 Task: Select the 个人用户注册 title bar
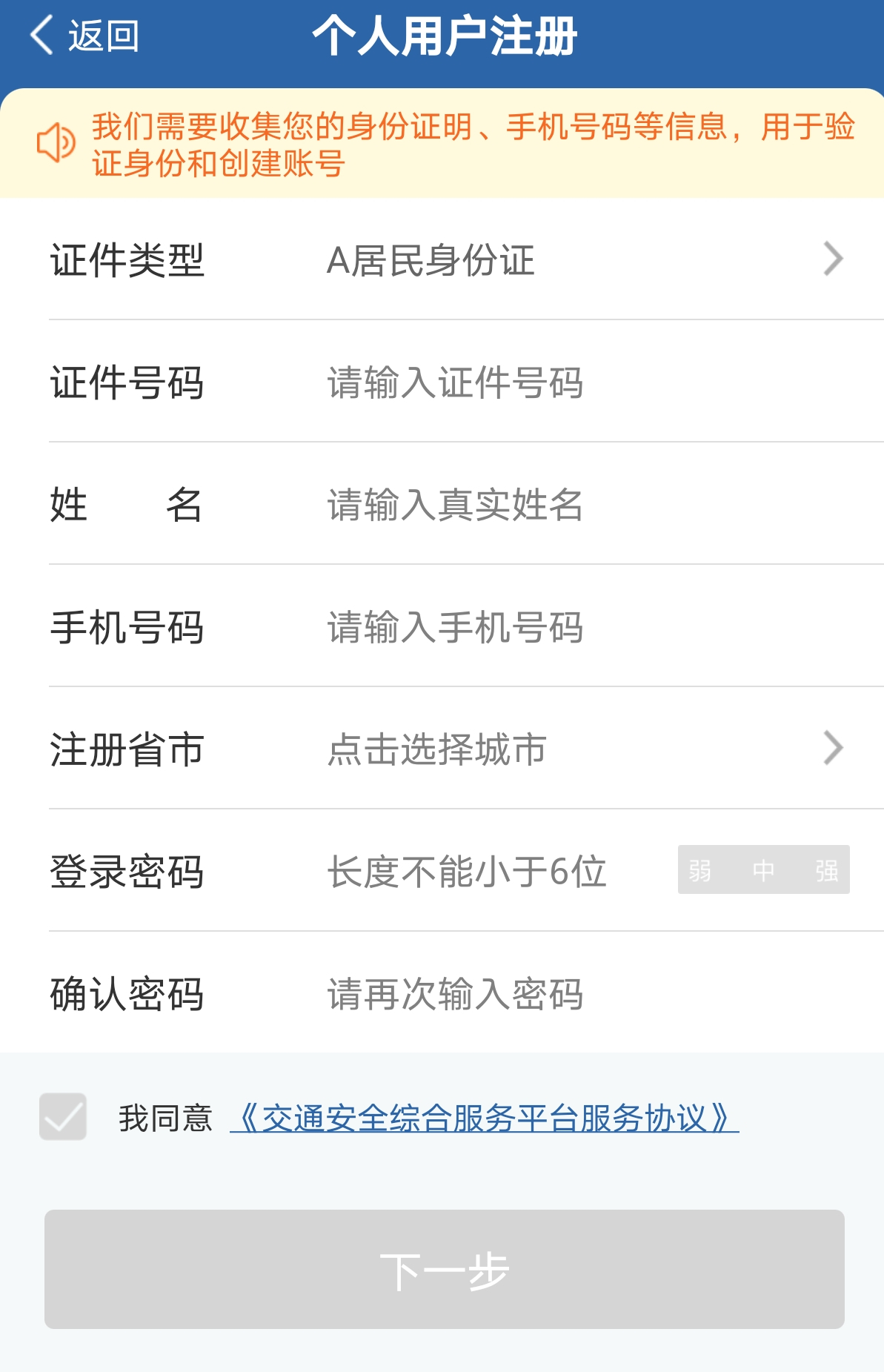click(x=442, y=36)
